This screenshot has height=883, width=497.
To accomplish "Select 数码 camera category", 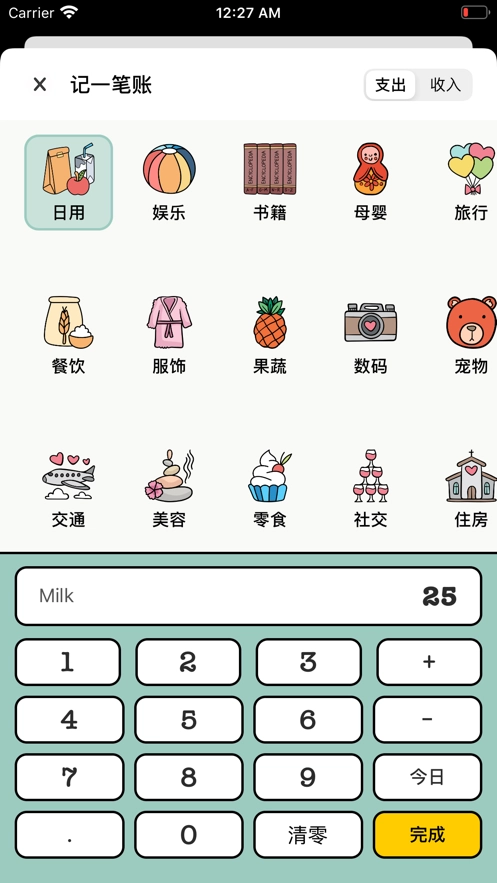I will (370, 335).
